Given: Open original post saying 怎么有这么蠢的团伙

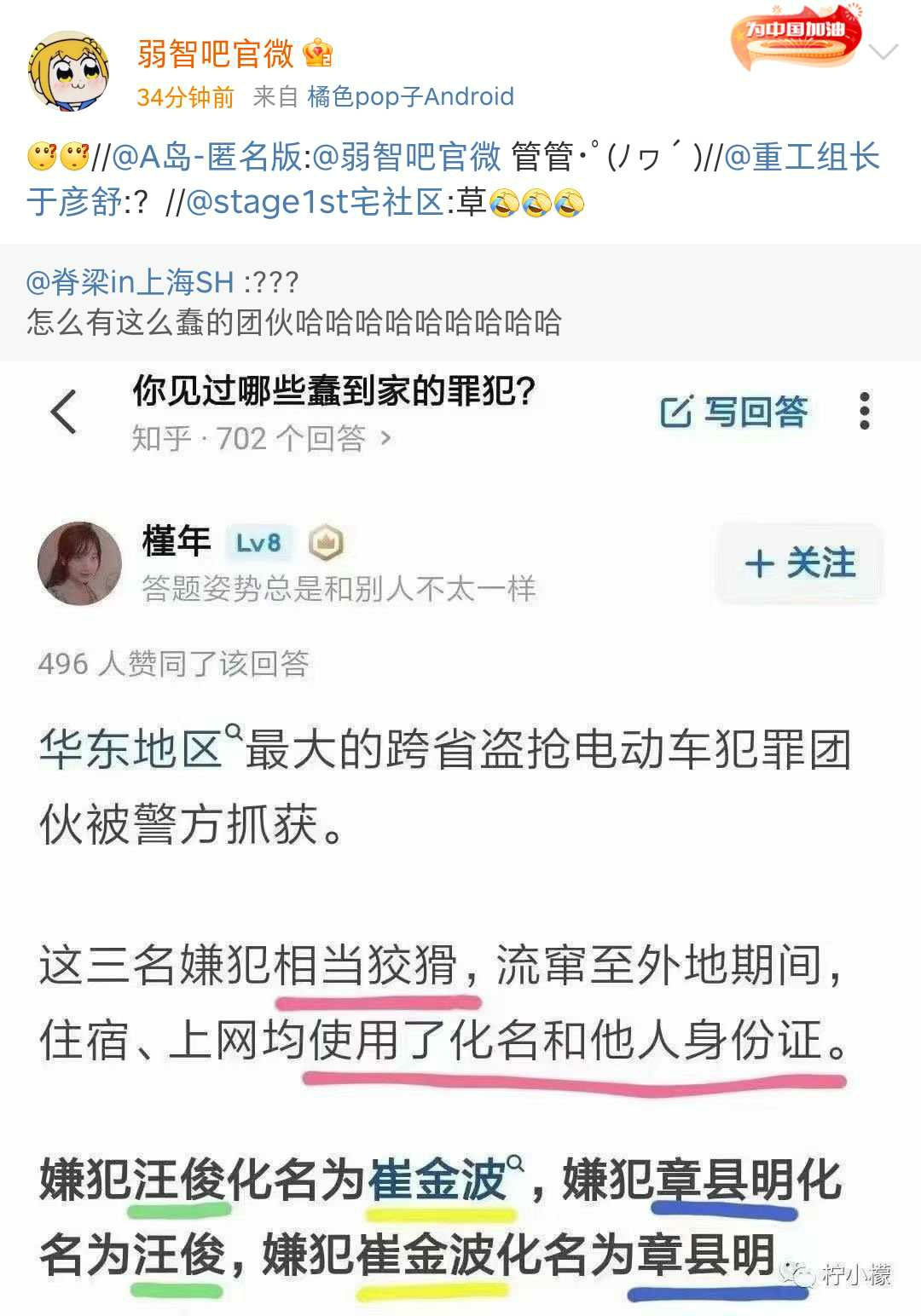Looking at the screenshot, I should [294, 323].
